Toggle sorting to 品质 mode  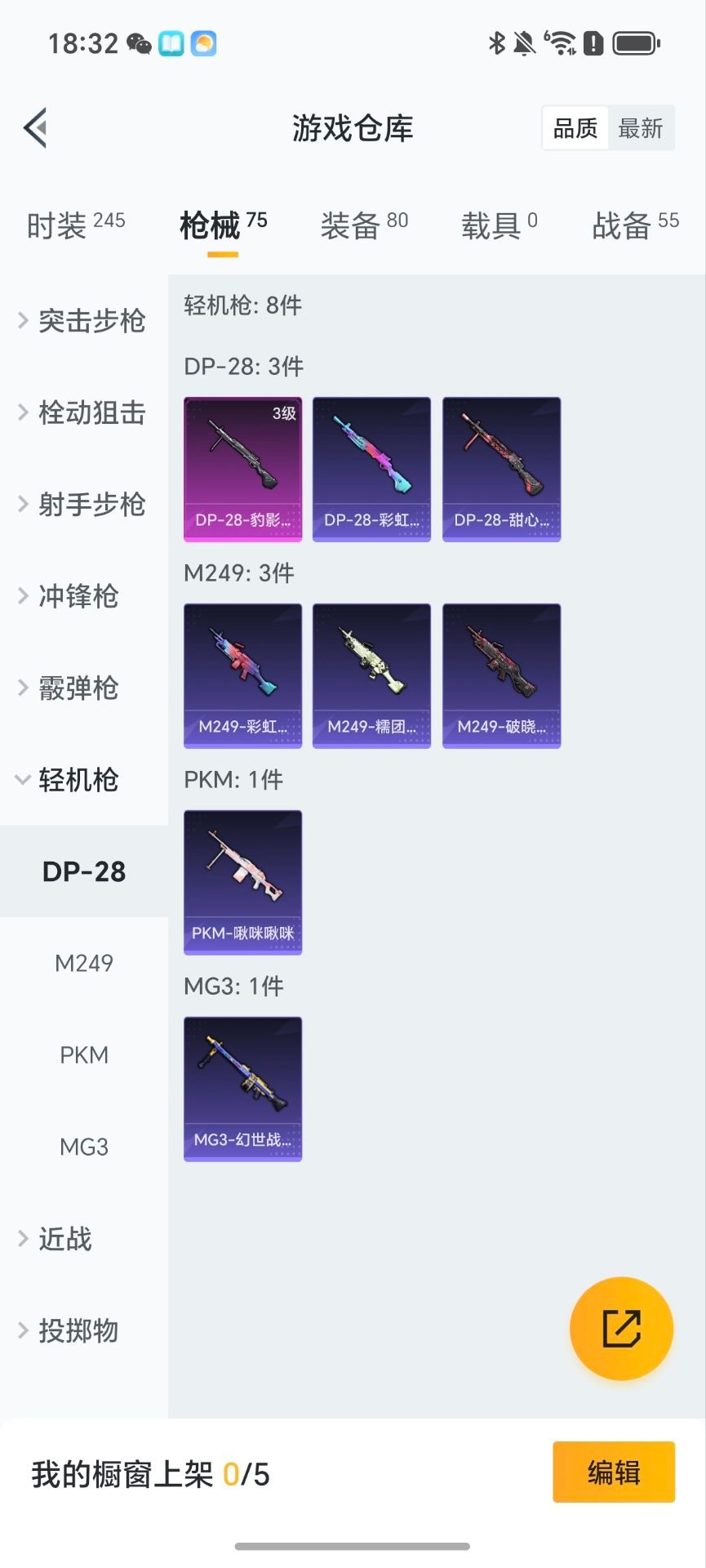pyautogui.click(x=575, y=127)
